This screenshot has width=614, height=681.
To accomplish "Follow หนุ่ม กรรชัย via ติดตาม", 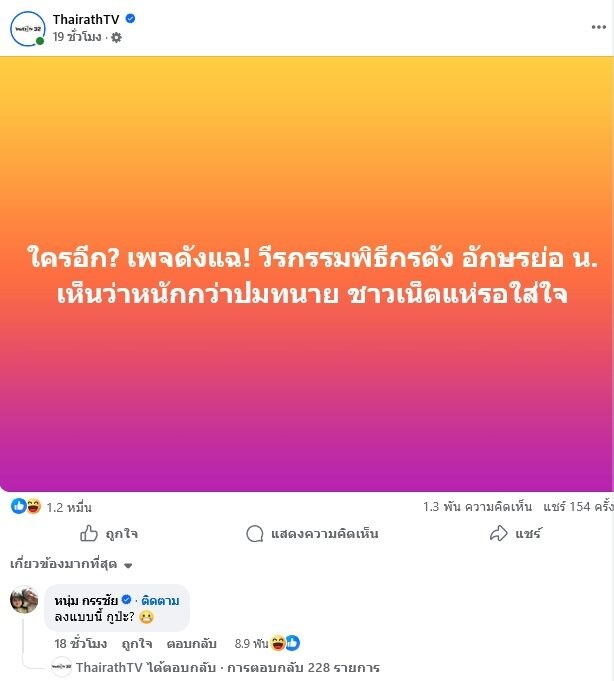I will pos(160,600).
